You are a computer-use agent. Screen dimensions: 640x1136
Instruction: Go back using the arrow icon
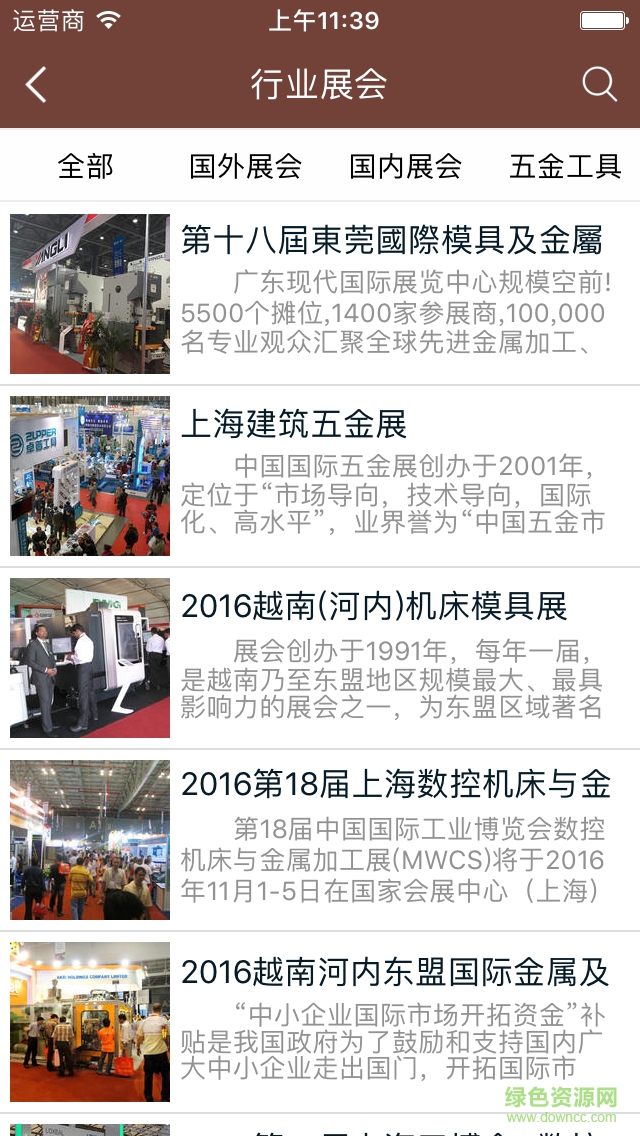point(36,85)
